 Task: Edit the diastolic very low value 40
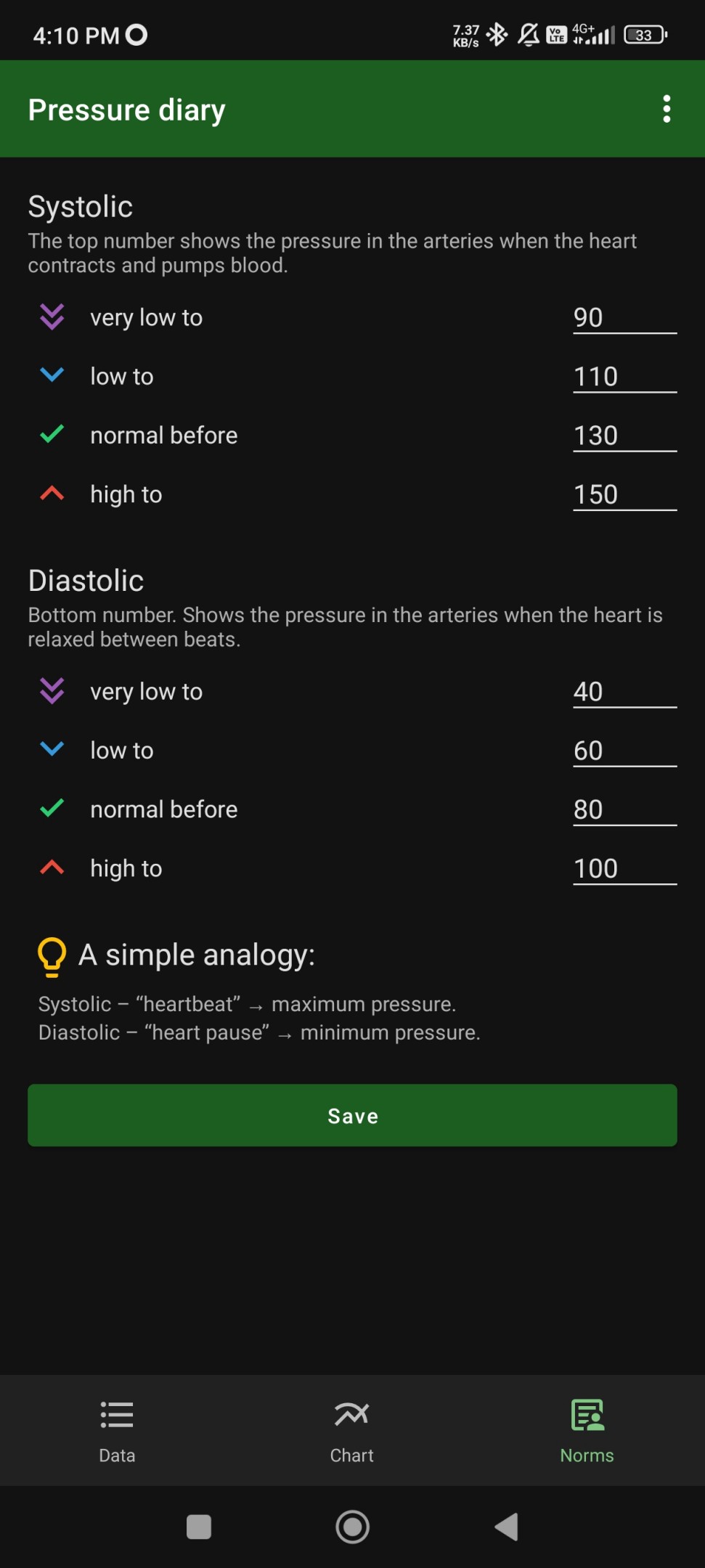(x=624, y=692)
